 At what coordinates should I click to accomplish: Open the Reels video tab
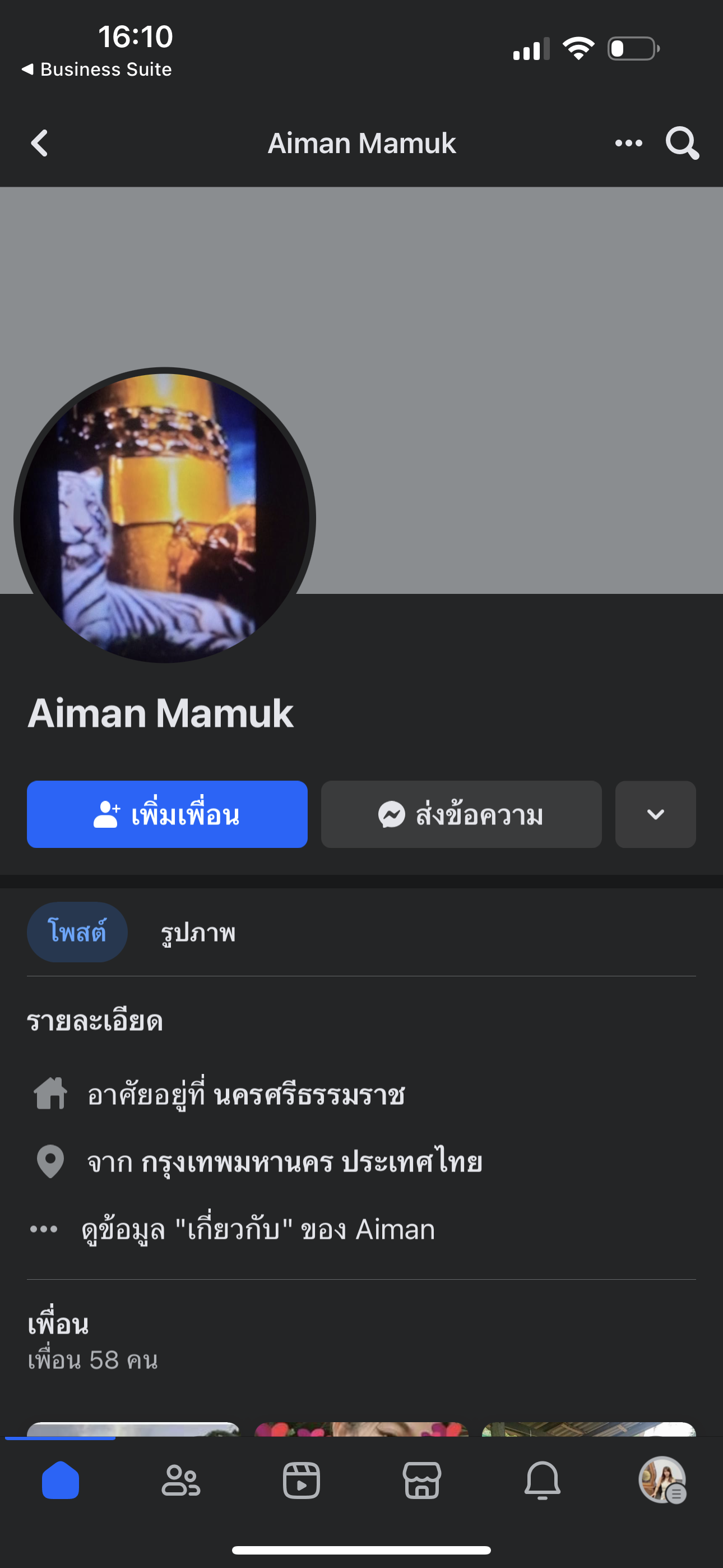coord(302,1480)
